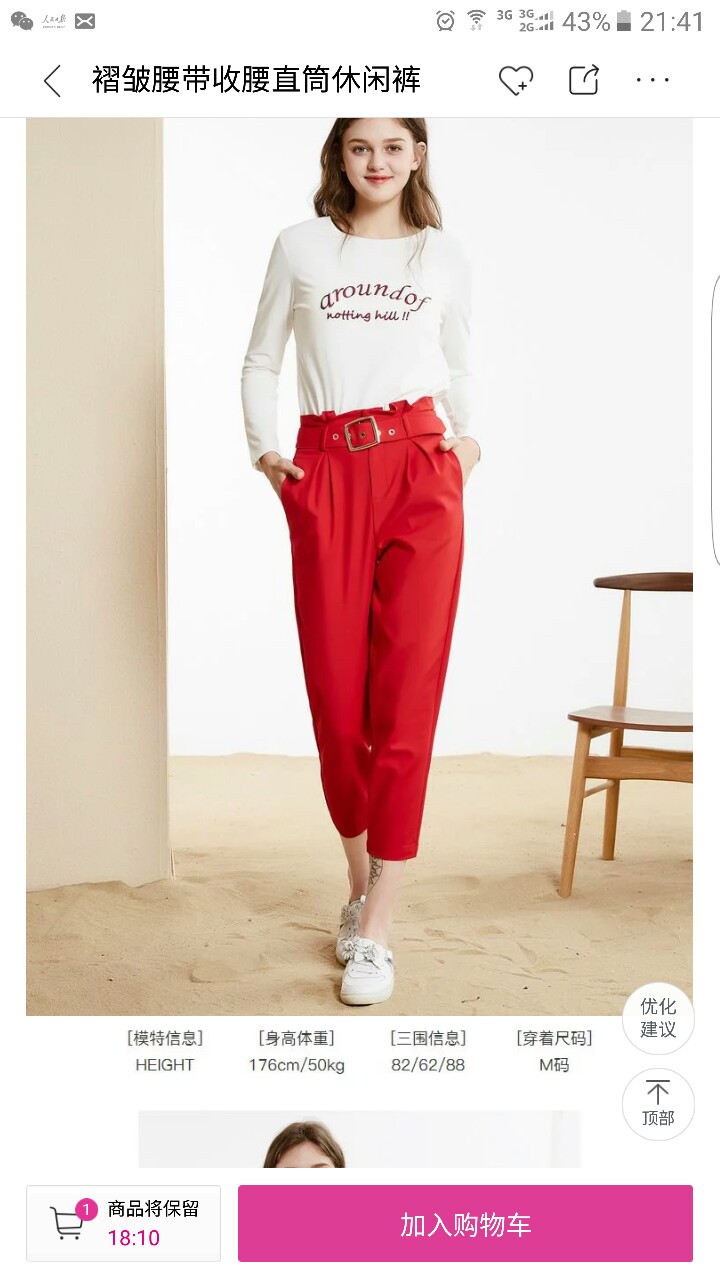Open the red pants model photo
The height and width of the screenshot is (1280, 720).
(x=359, y=566)
